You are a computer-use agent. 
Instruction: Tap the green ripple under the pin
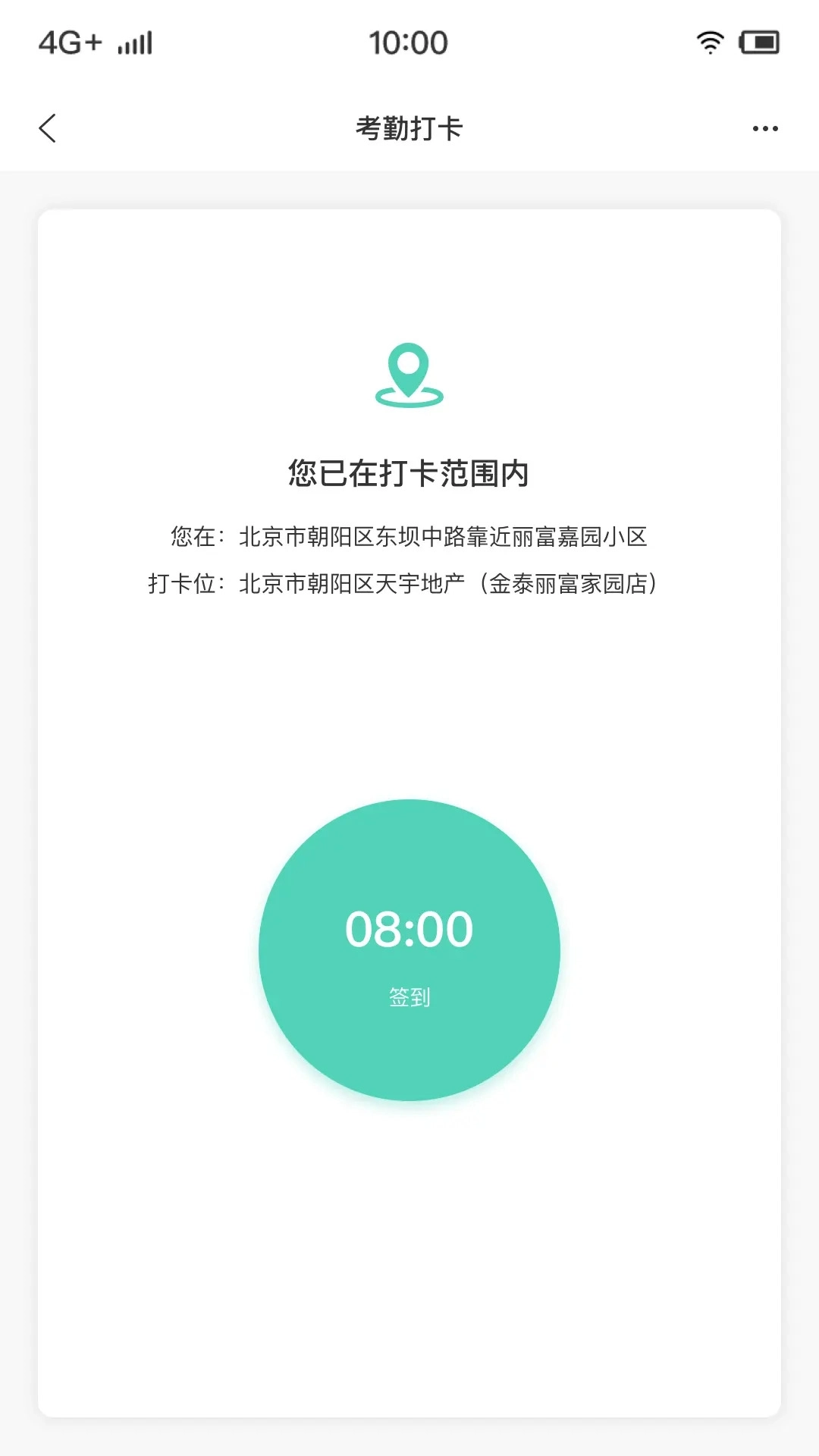click(409, 397)
